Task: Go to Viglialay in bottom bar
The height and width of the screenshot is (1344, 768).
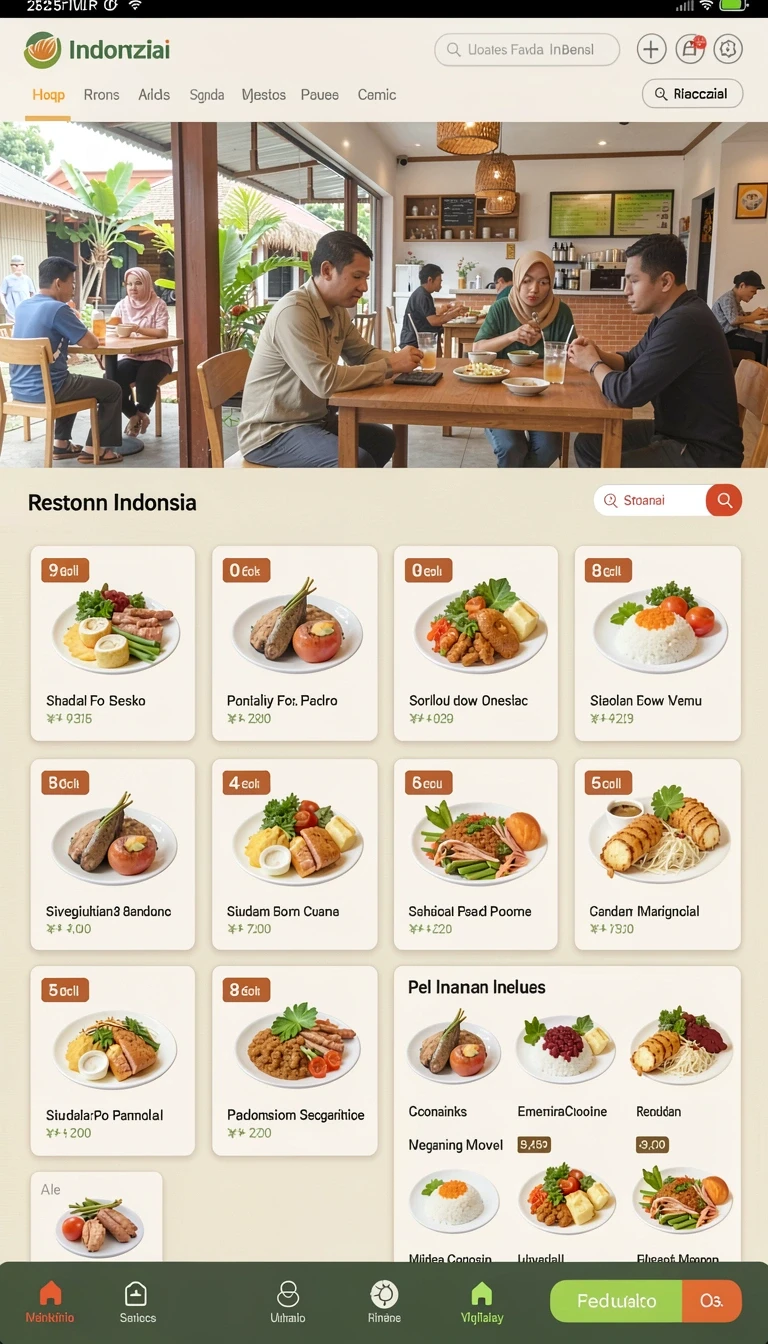Action: coord(482,1303)
